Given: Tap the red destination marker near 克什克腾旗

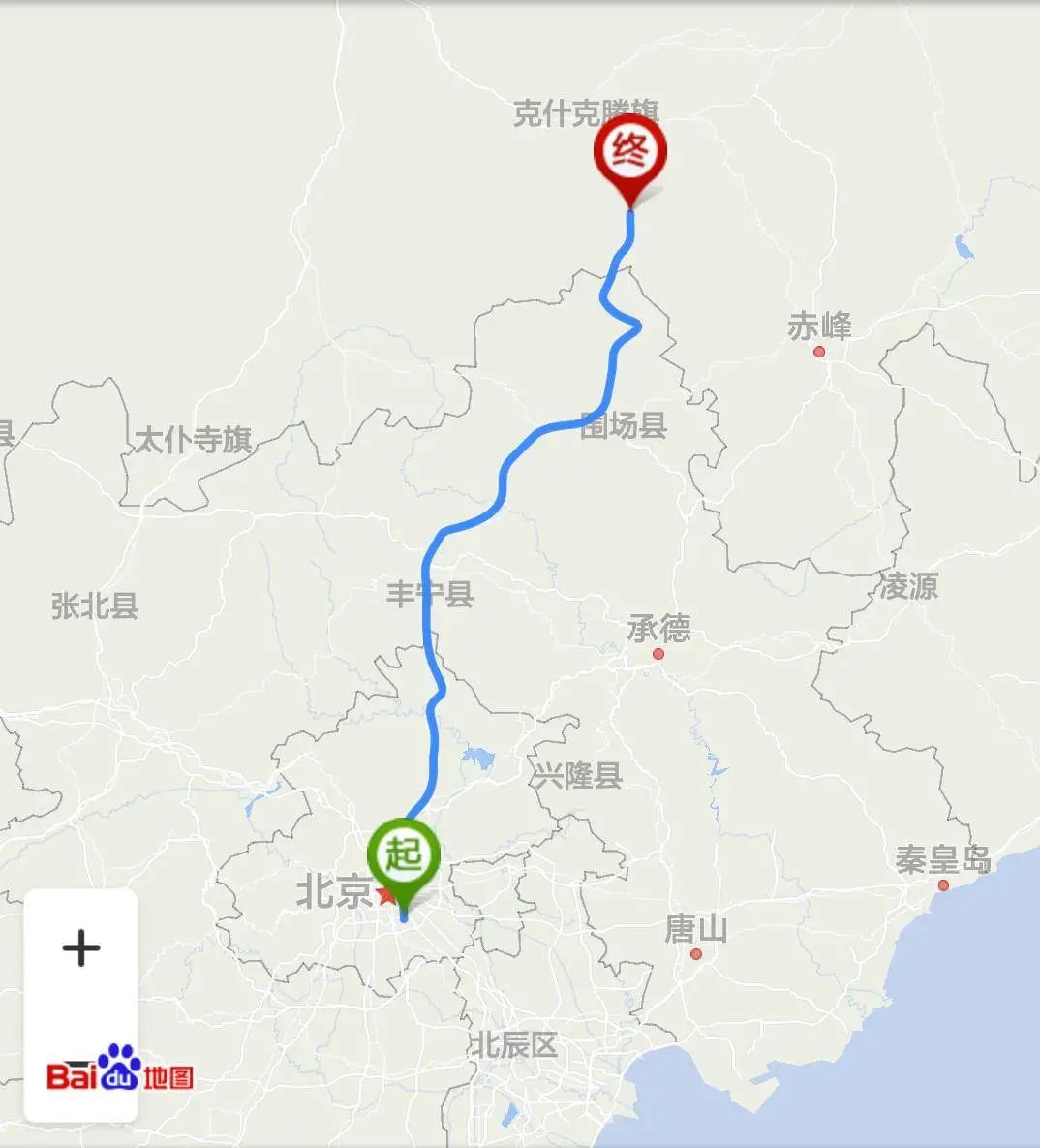Looking at the screenshot, I should click(x=630, y=155).
